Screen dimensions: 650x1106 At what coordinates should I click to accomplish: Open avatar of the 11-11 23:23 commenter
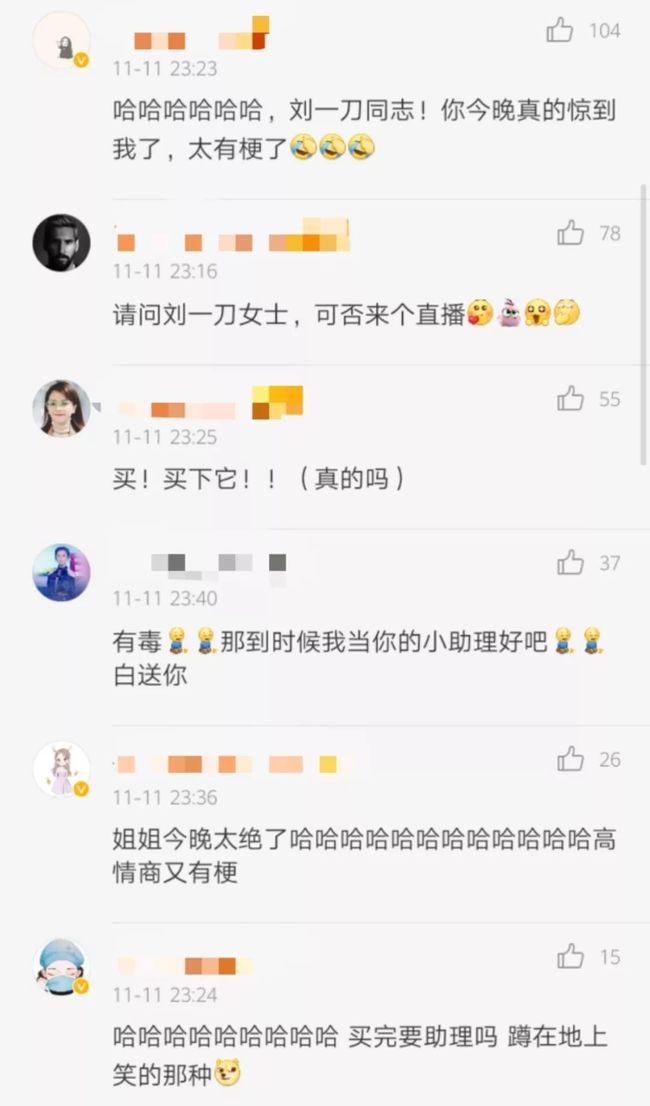[x=62, y=41]
